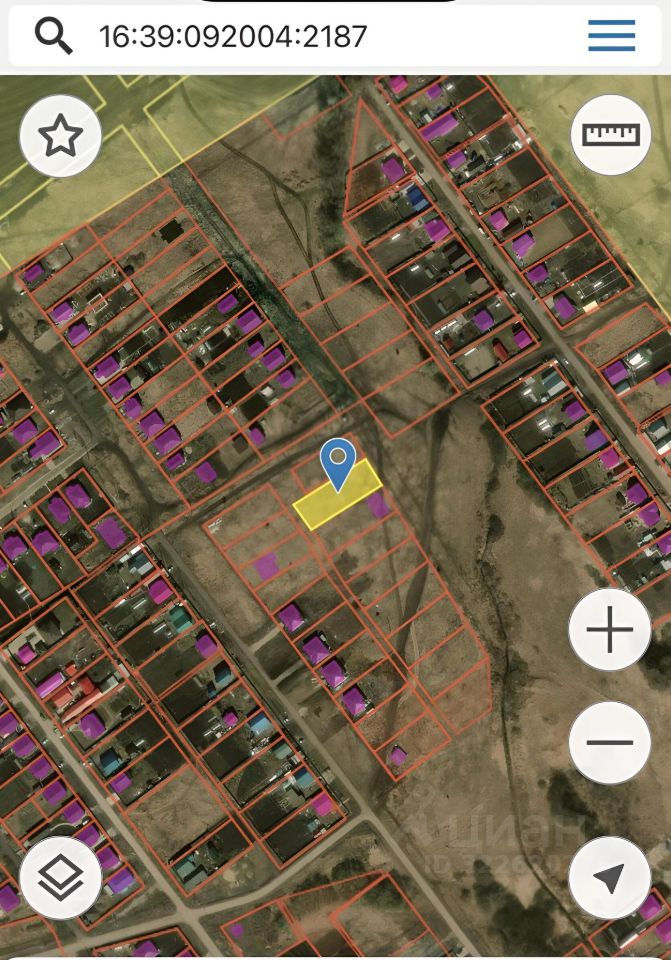Open the hamburger menu
The height and width of the screenshot is (960, 671).
pos(611,35)
